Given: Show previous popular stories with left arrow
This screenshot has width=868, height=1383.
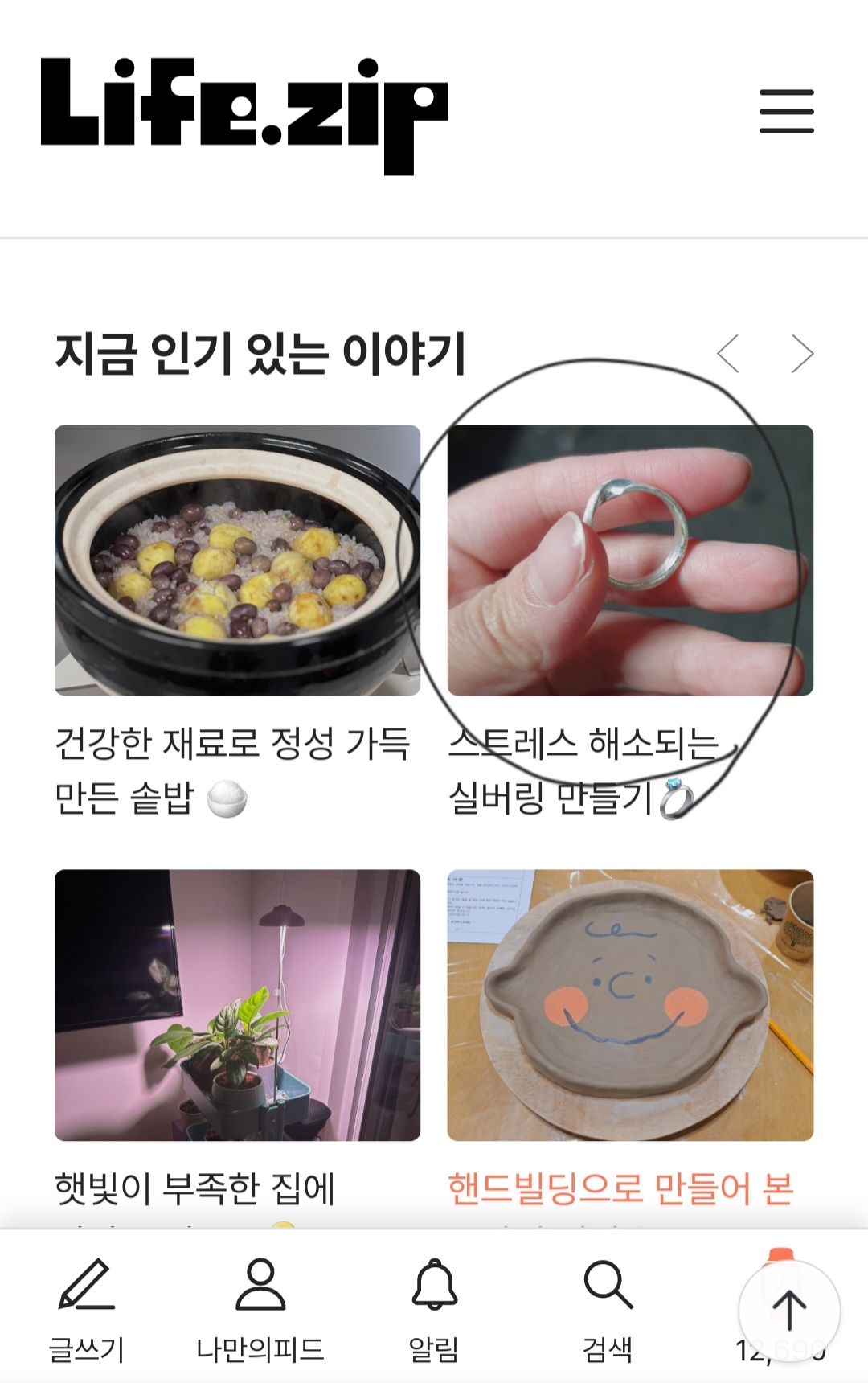Looking at the screenshot, I should [x=728, y=354].
